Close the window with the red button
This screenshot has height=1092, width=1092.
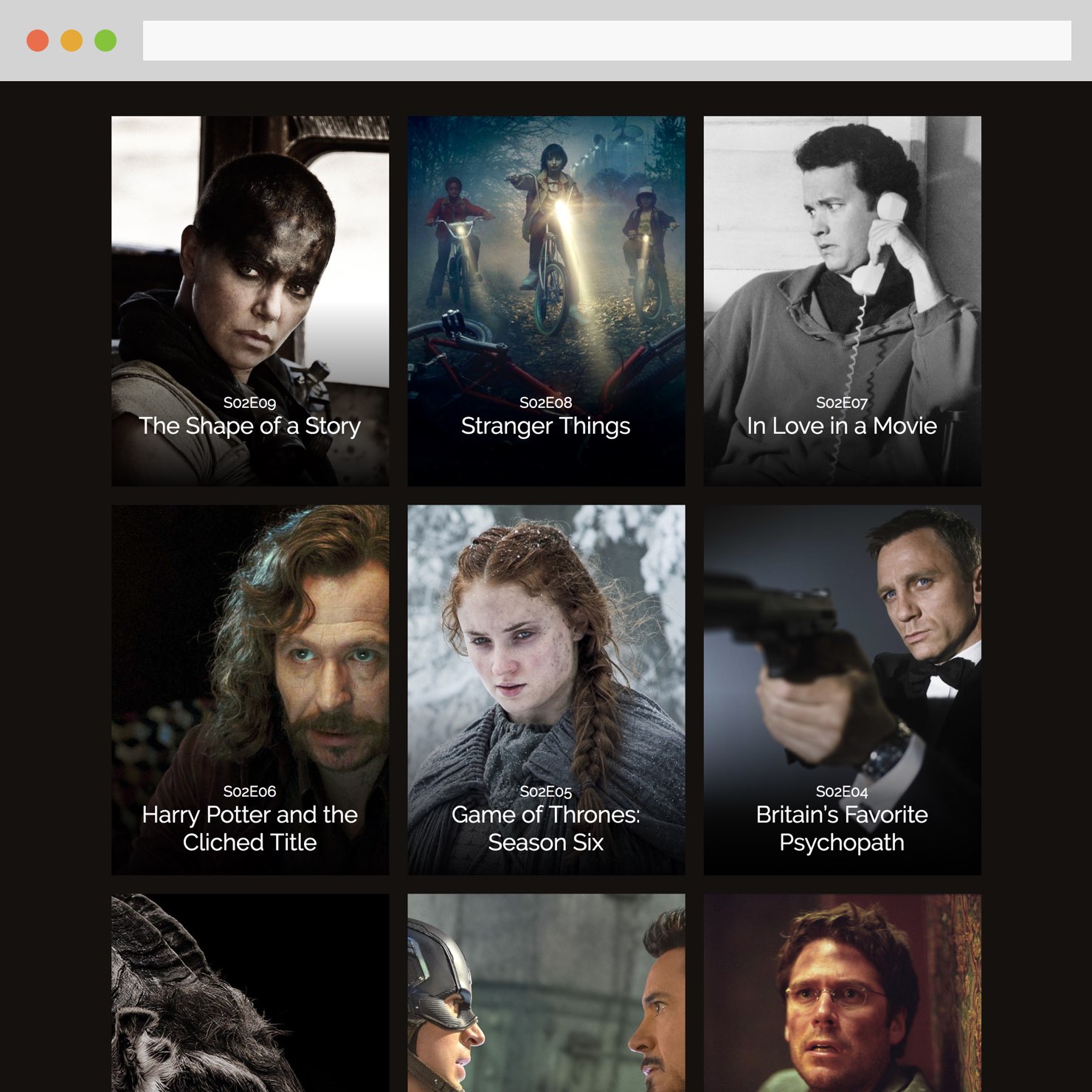pyautogui.click(x=38, y=41)
